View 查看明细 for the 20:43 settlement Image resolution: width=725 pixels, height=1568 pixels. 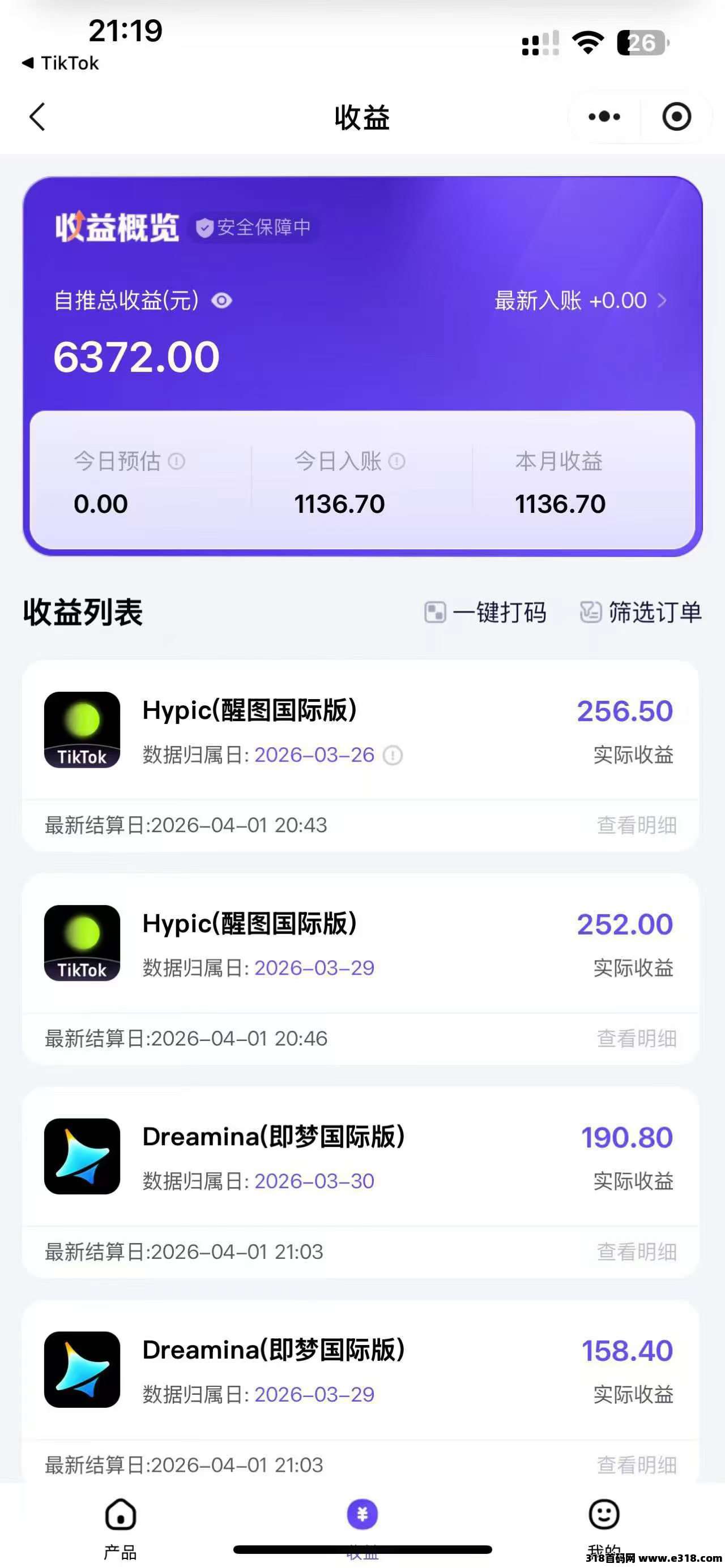coord(637,825)
